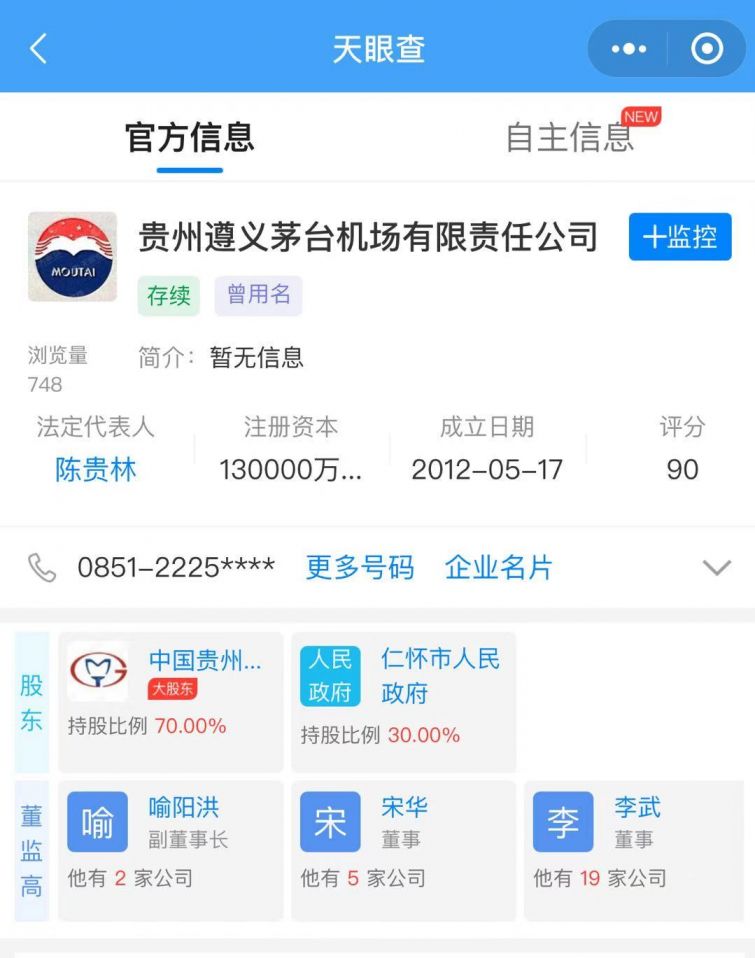Open legal representative 陈贵林

(x=96, y=469)
